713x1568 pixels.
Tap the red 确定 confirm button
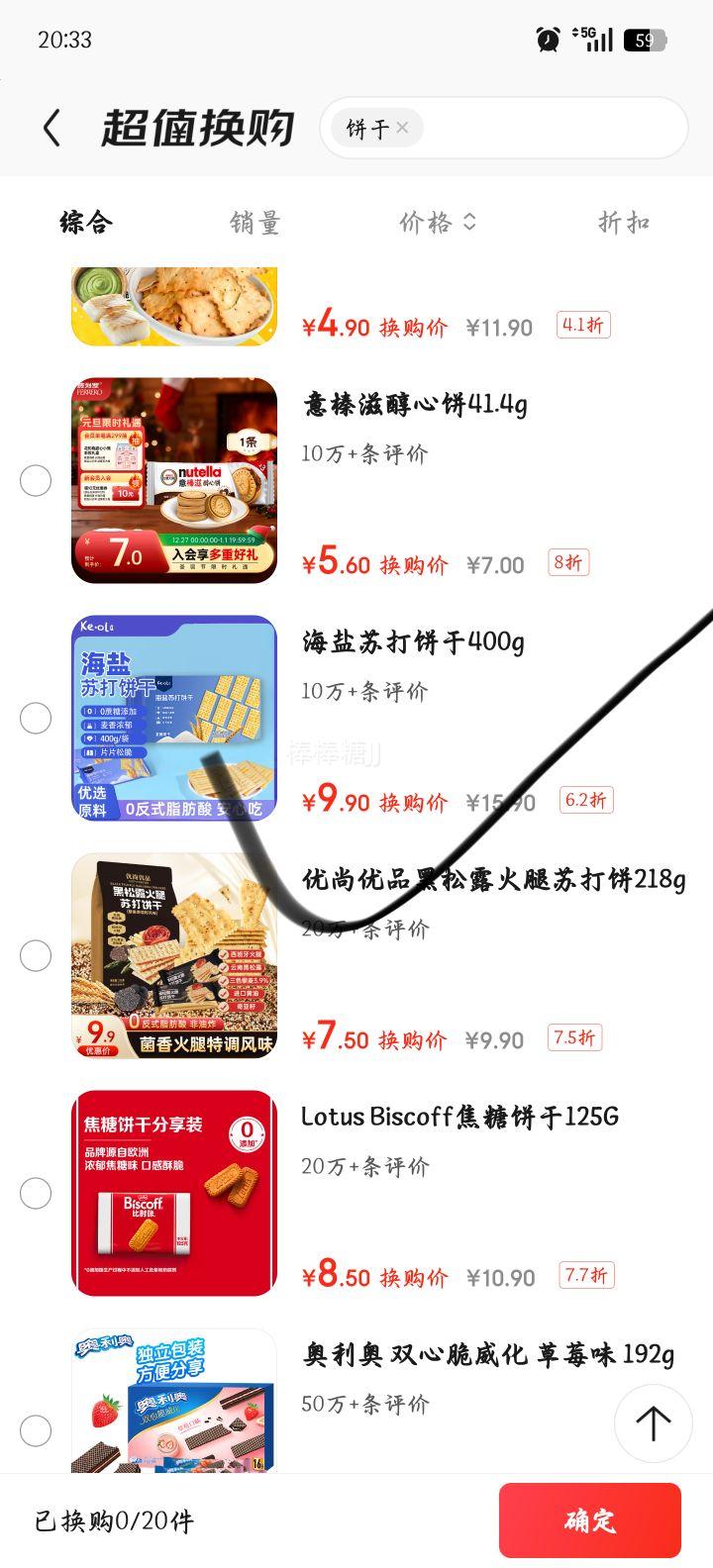coord(590,1521)
